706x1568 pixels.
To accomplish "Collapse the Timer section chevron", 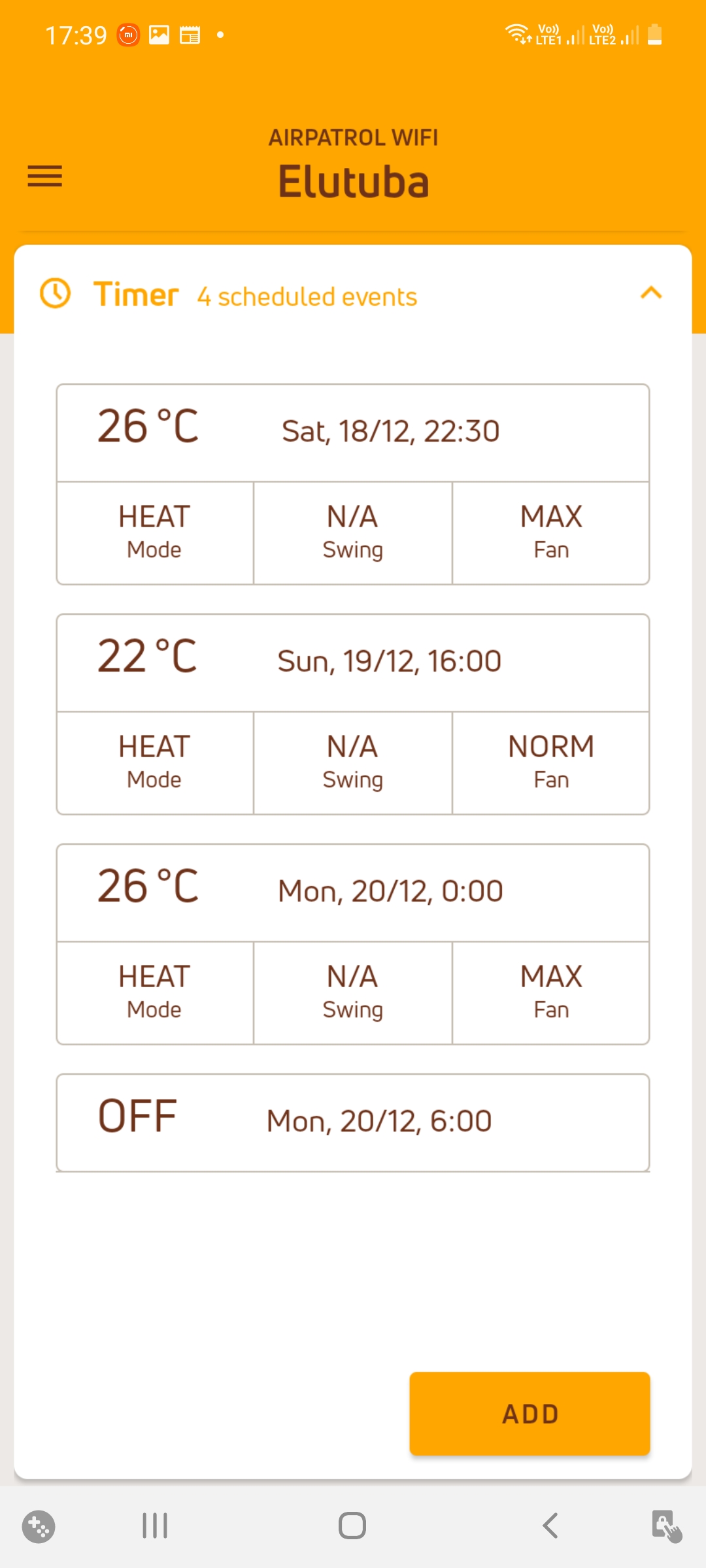I will coord(651,293).
